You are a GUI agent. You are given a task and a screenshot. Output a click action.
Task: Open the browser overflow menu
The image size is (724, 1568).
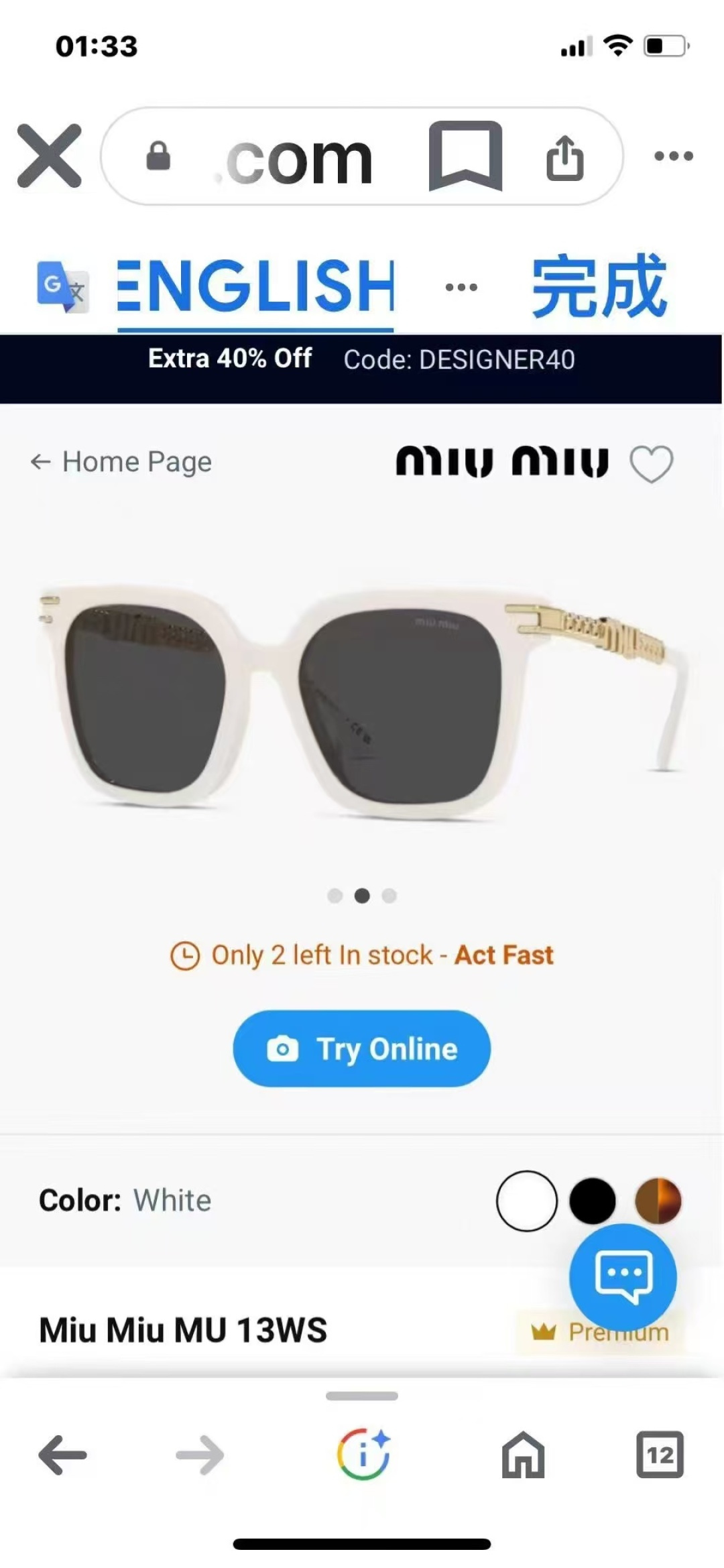pyautogui.click(x=673, y=156)
